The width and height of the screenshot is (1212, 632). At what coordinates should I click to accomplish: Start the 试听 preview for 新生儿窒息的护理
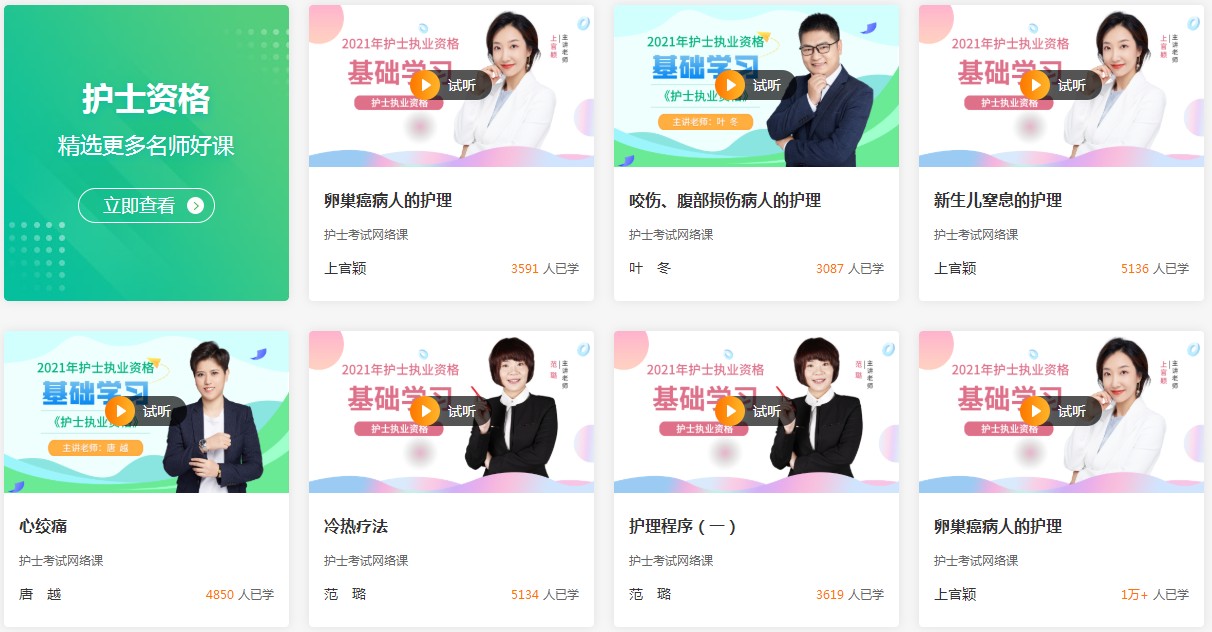(x=1059, y=85)
